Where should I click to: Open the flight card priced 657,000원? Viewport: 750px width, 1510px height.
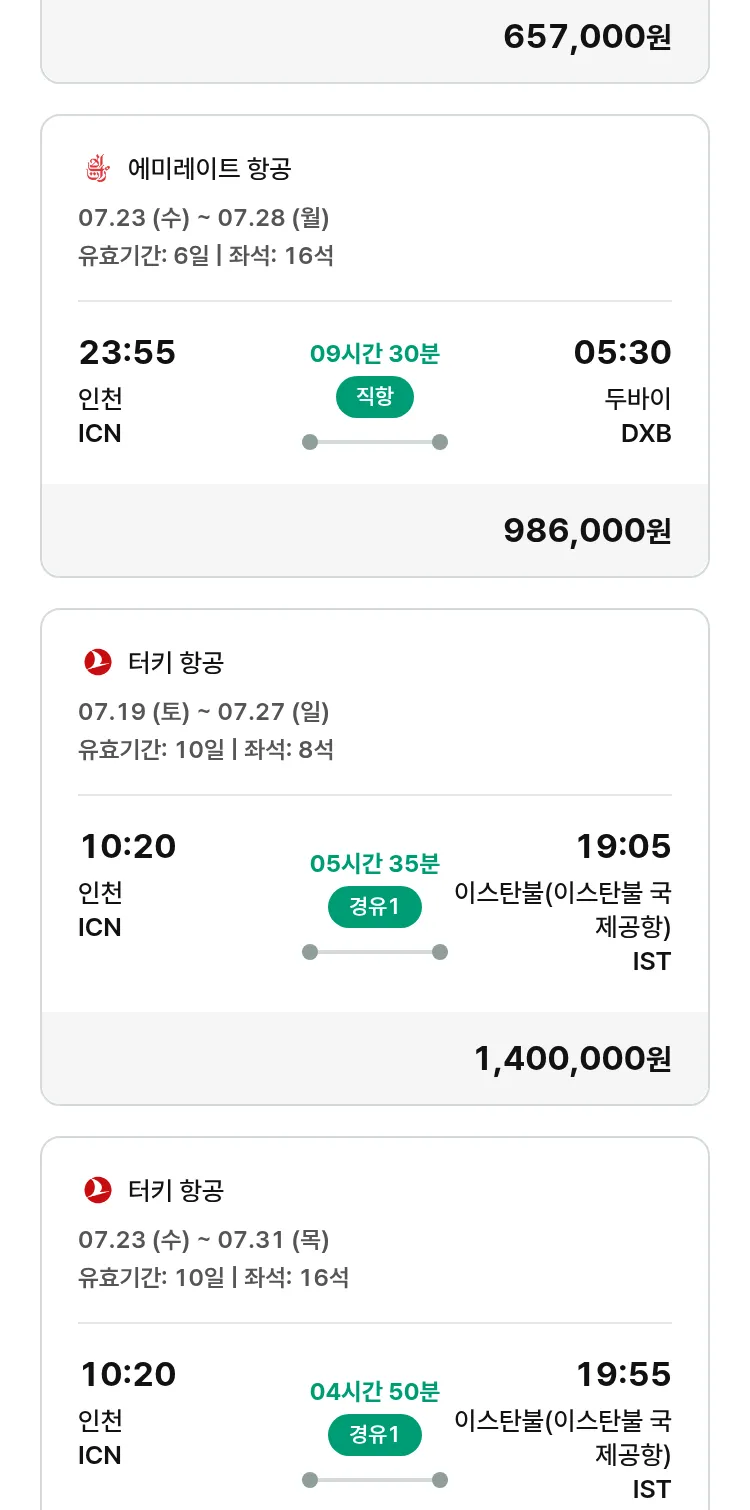(375, 40)
